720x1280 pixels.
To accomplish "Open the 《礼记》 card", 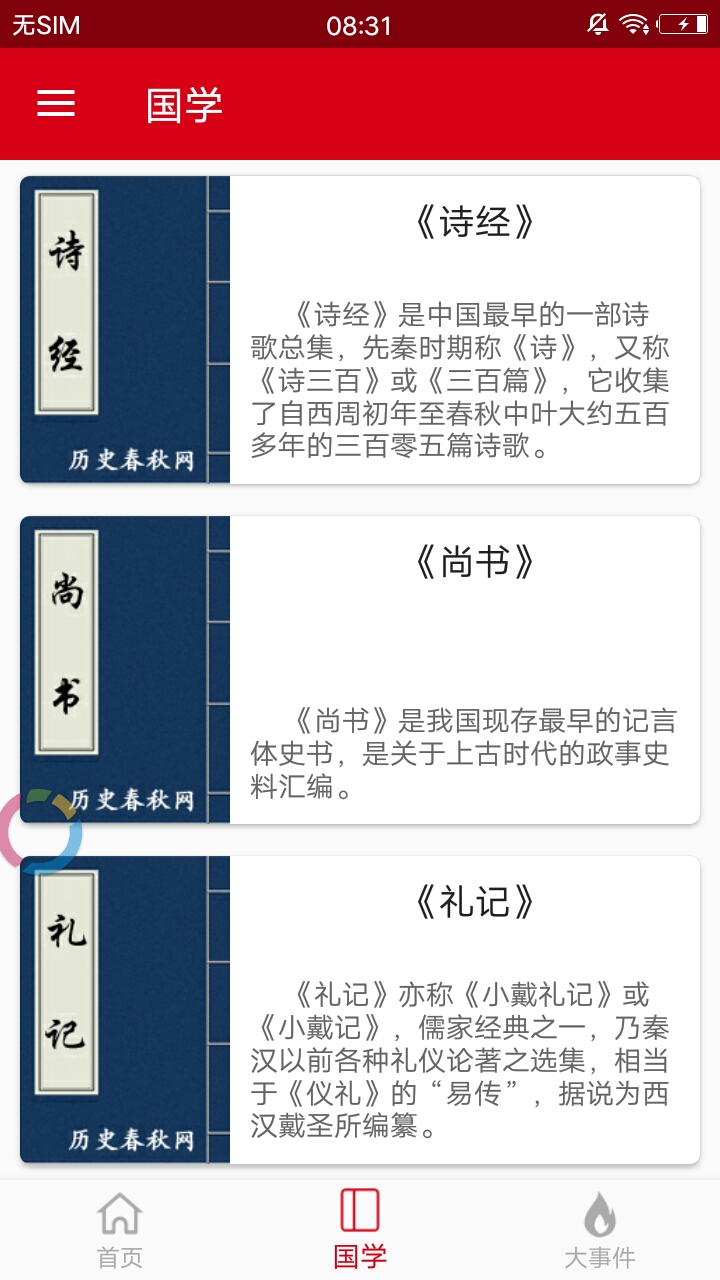I will 360,1010.
